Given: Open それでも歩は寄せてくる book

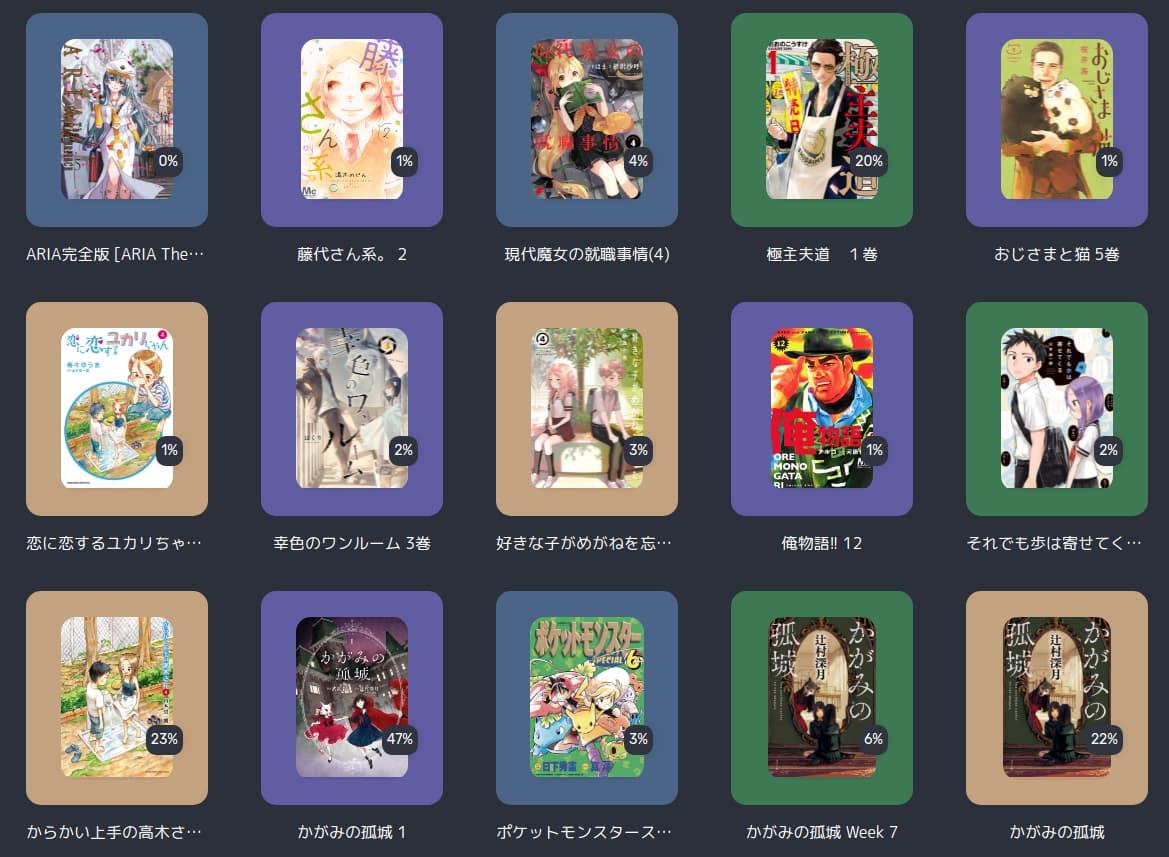Looking at the screenshot, I should click(x=1056, y=408).
